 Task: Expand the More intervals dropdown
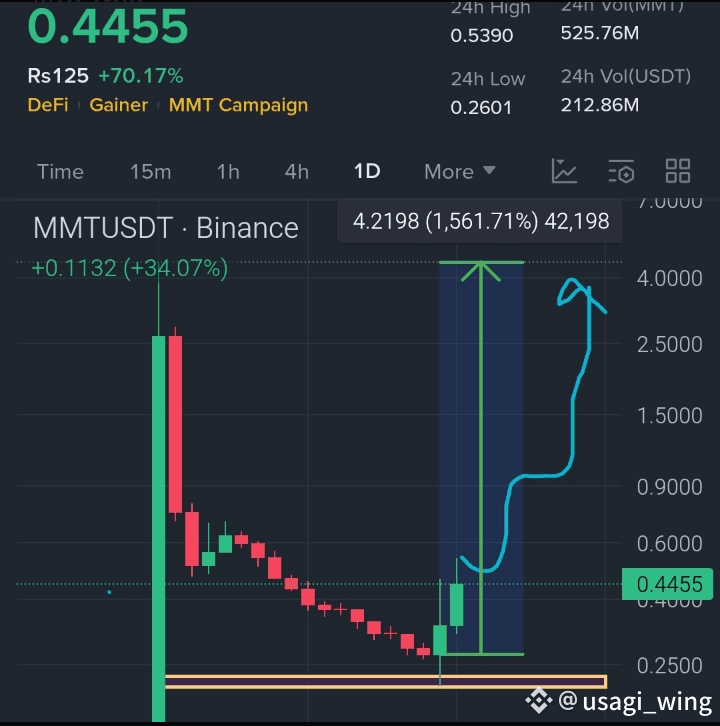pos(459,171)
